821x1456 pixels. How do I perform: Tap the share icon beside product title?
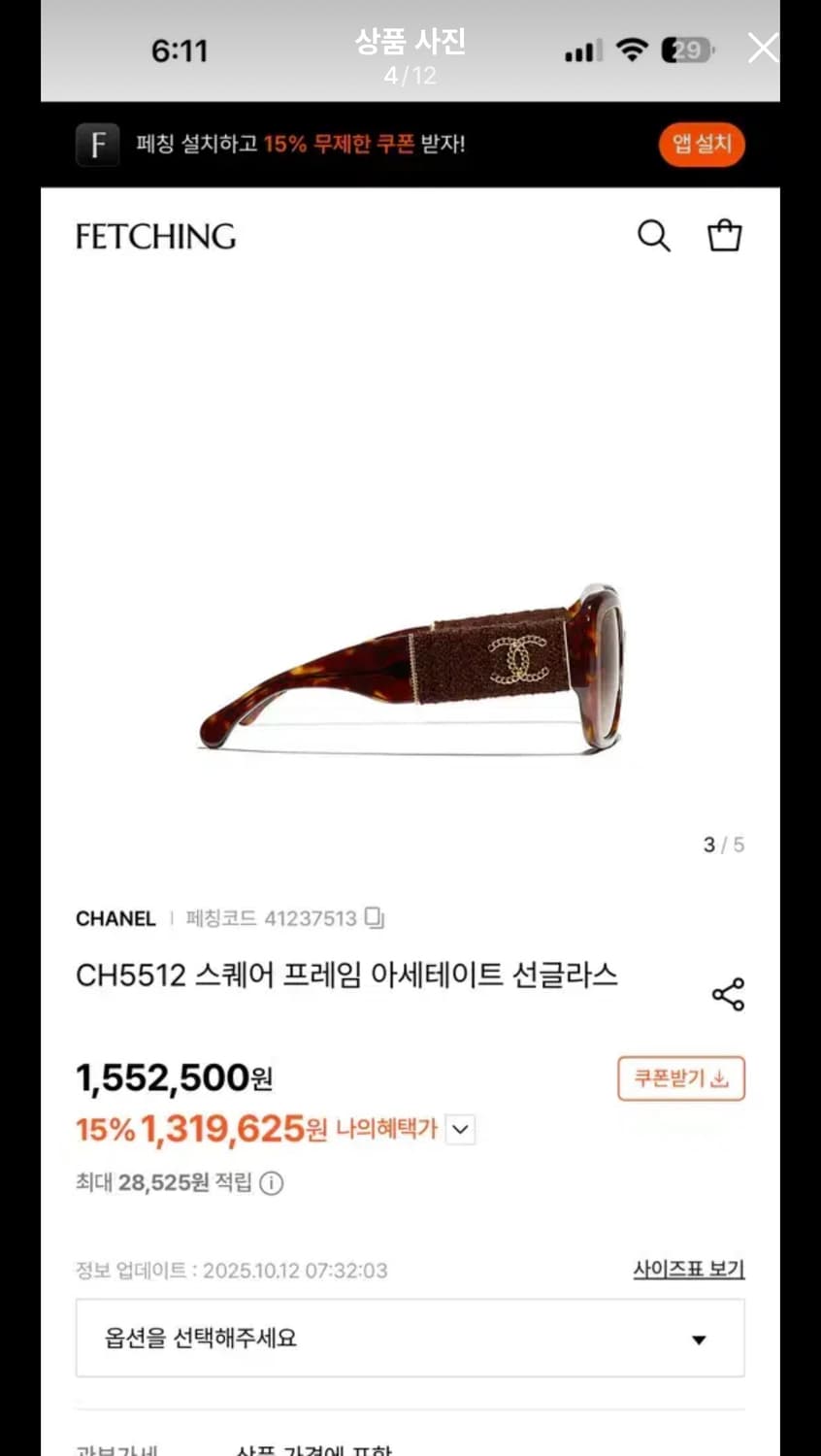pyautogui.click(x=728, y=993)
